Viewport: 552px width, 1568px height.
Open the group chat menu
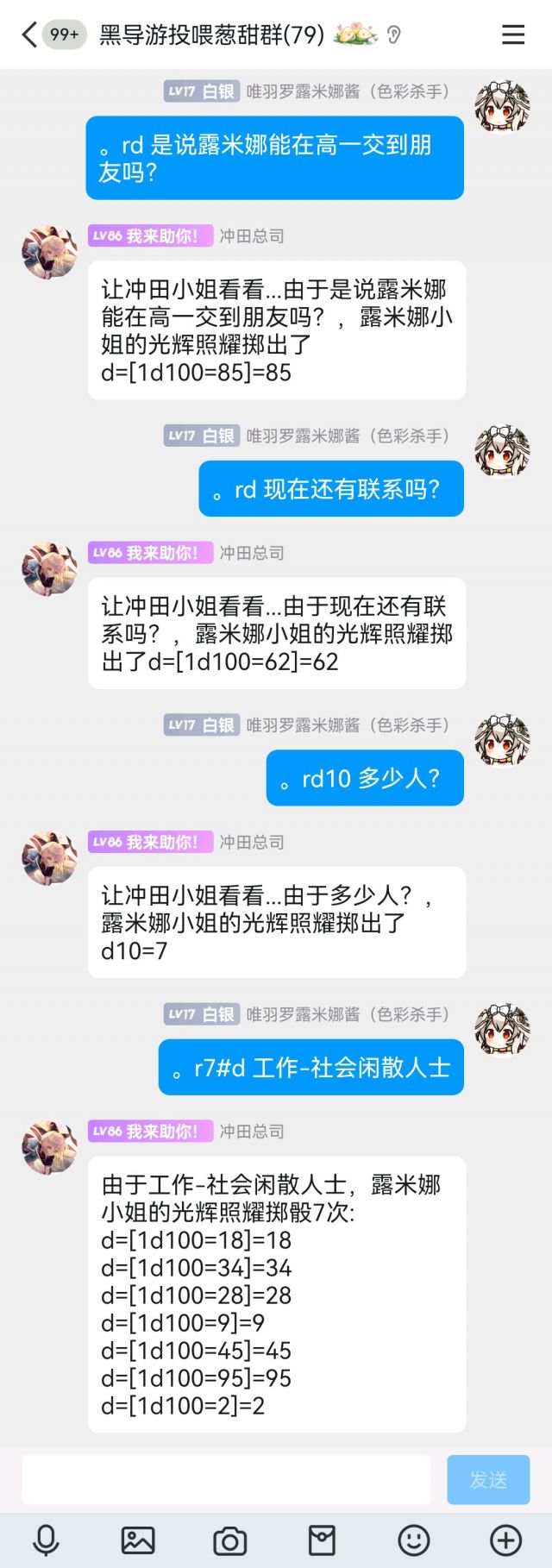point(513,34)
